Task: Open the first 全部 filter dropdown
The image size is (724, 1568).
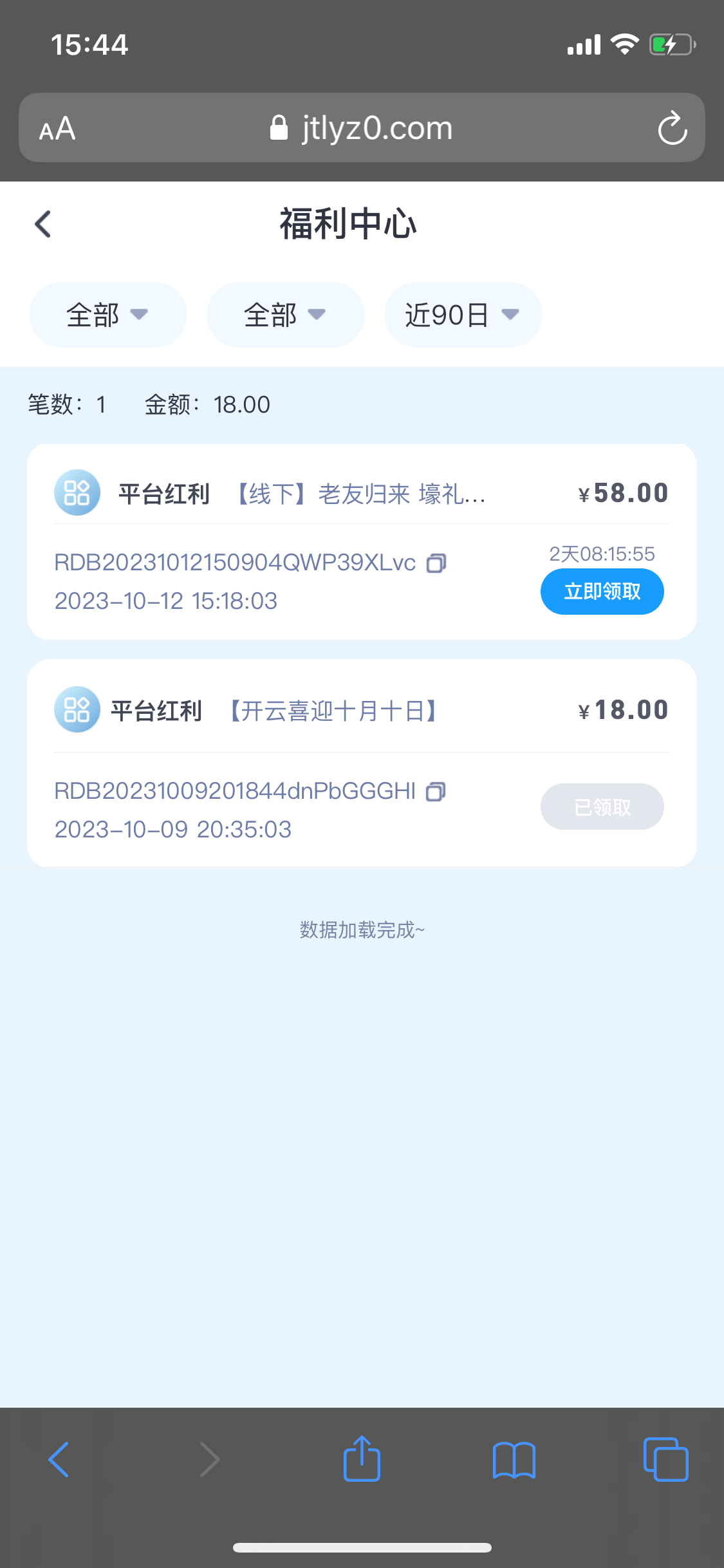Action: click(107, 315)
